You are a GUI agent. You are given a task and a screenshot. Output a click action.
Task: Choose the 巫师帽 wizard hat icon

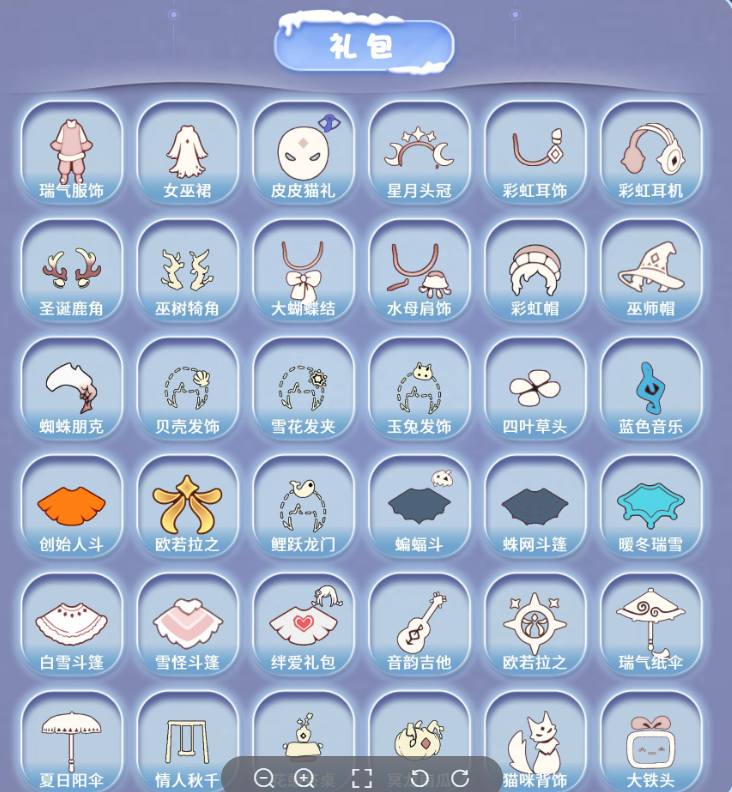click(x=651, y=268)
